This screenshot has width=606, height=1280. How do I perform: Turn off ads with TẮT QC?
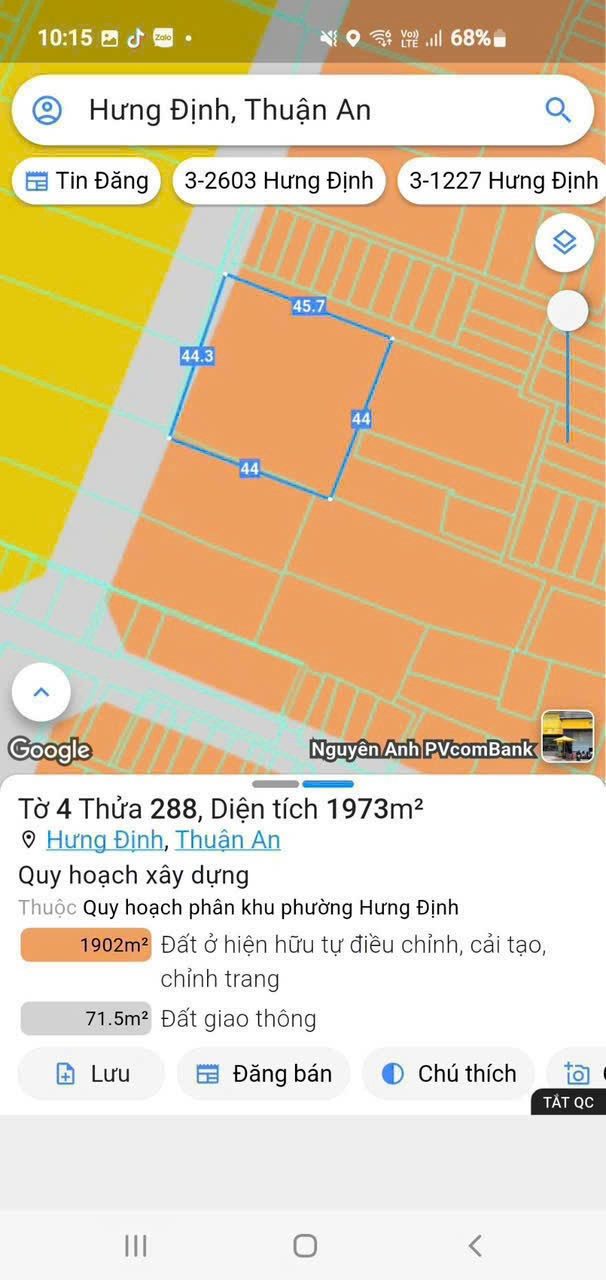pyautogui.click(x=569, y=1102)
